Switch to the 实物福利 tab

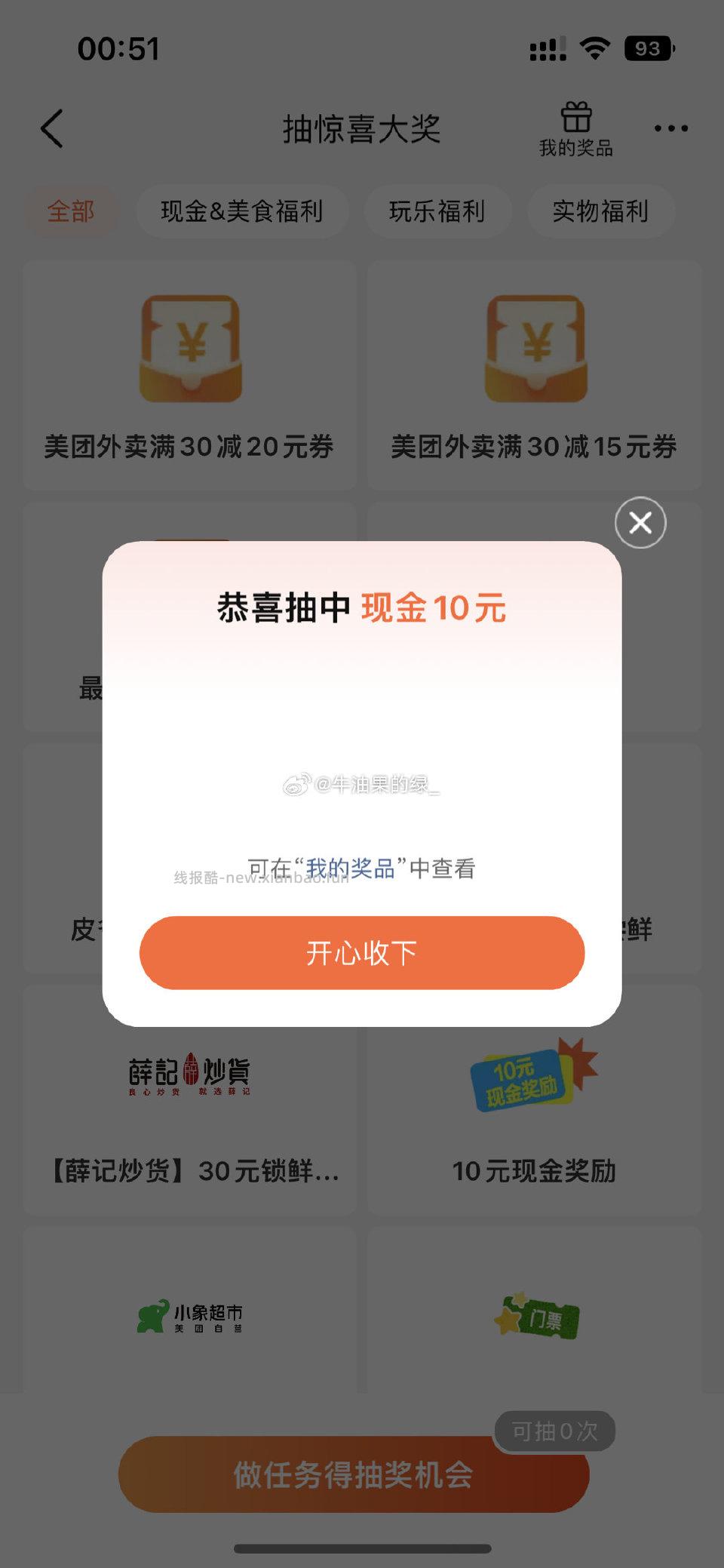coord(601,212)
